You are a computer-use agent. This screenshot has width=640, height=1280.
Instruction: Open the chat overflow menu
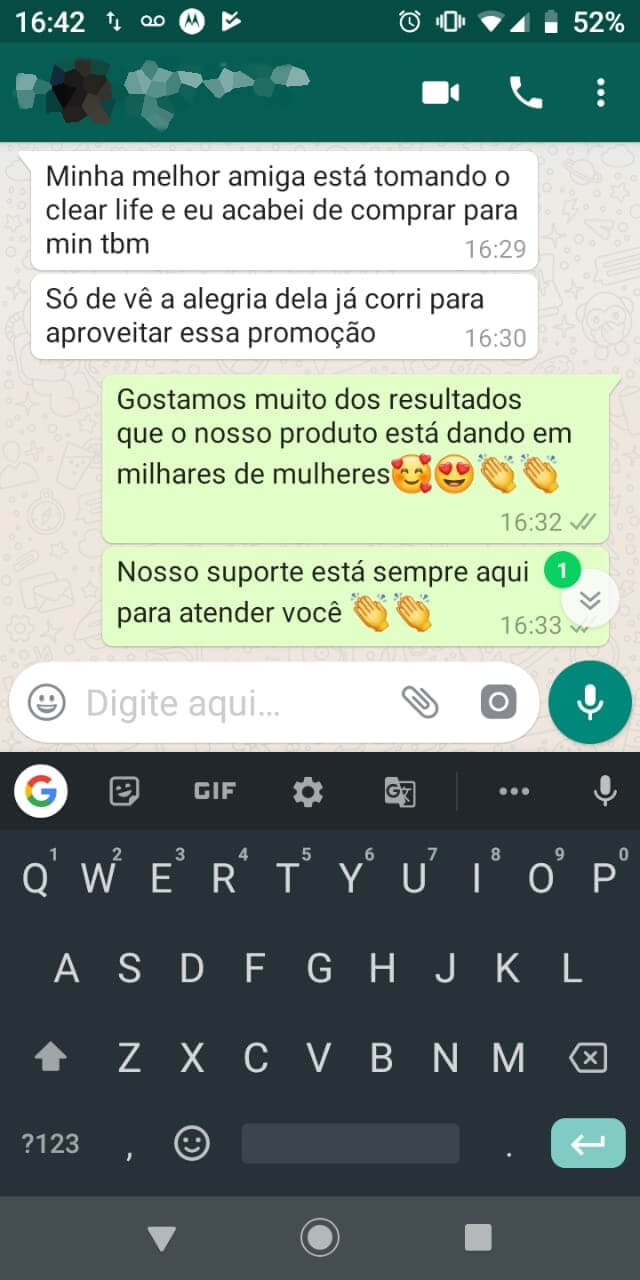[600, 93]
